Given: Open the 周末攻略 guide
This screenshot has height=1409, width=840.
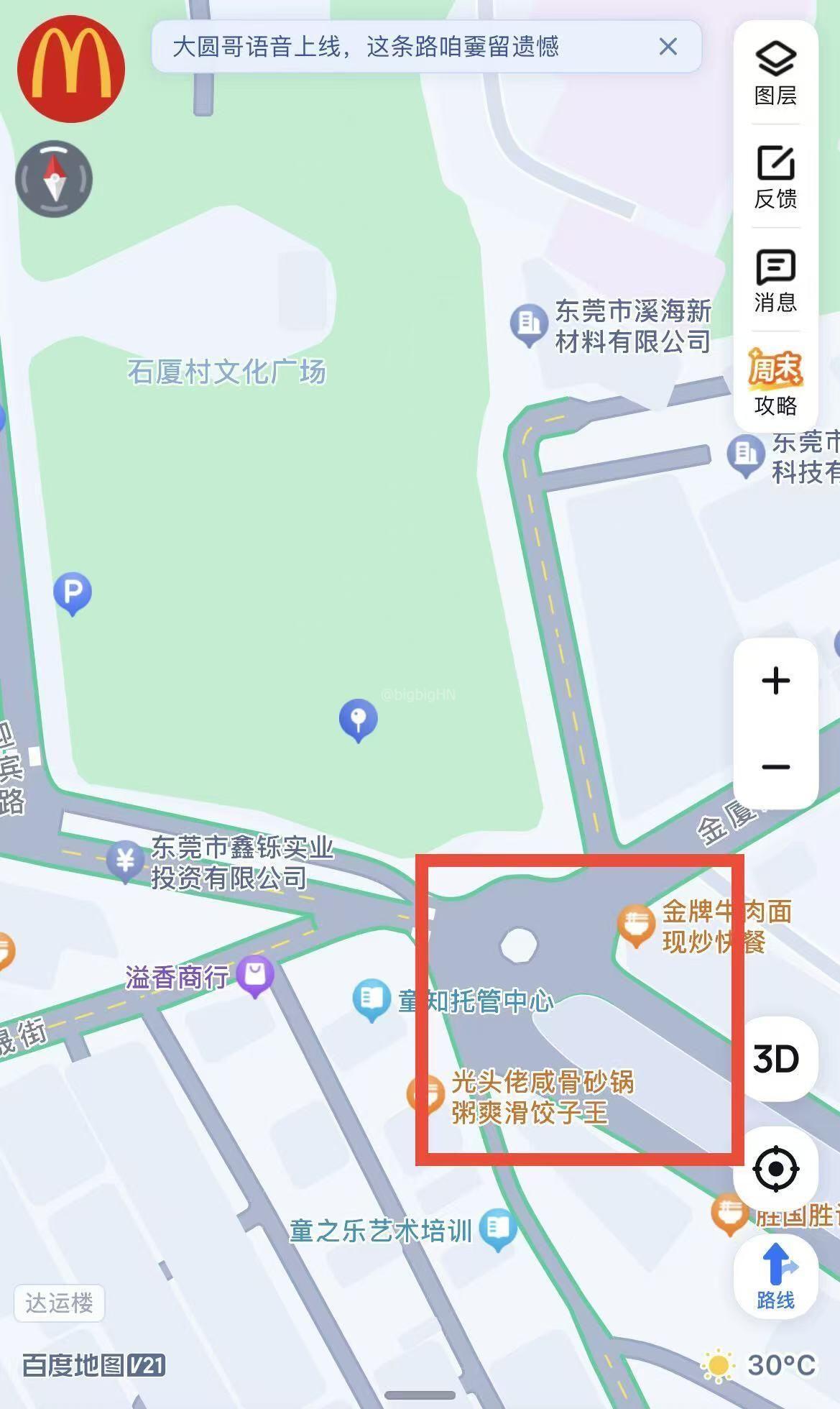Looking at the screenshot, I should (x=775, y=382).
